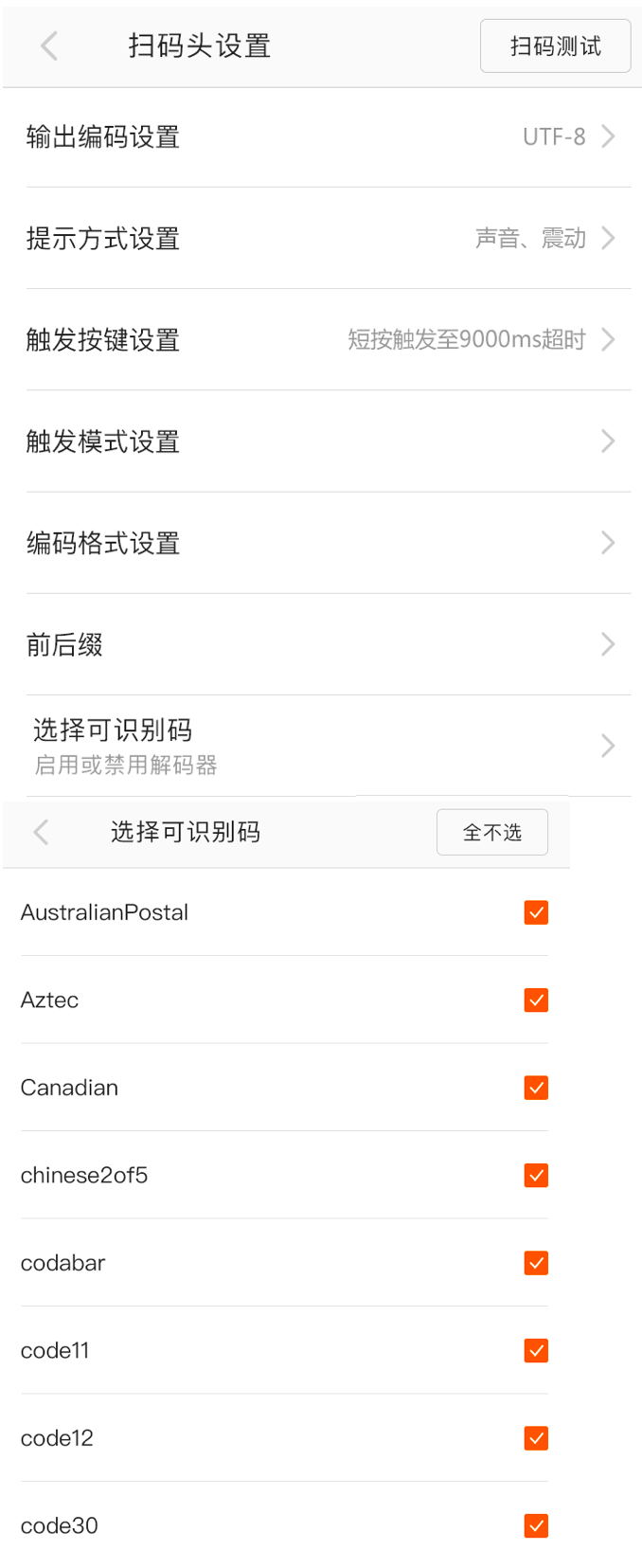Untick the chinese2of5 checkbox

[536, 1176]
